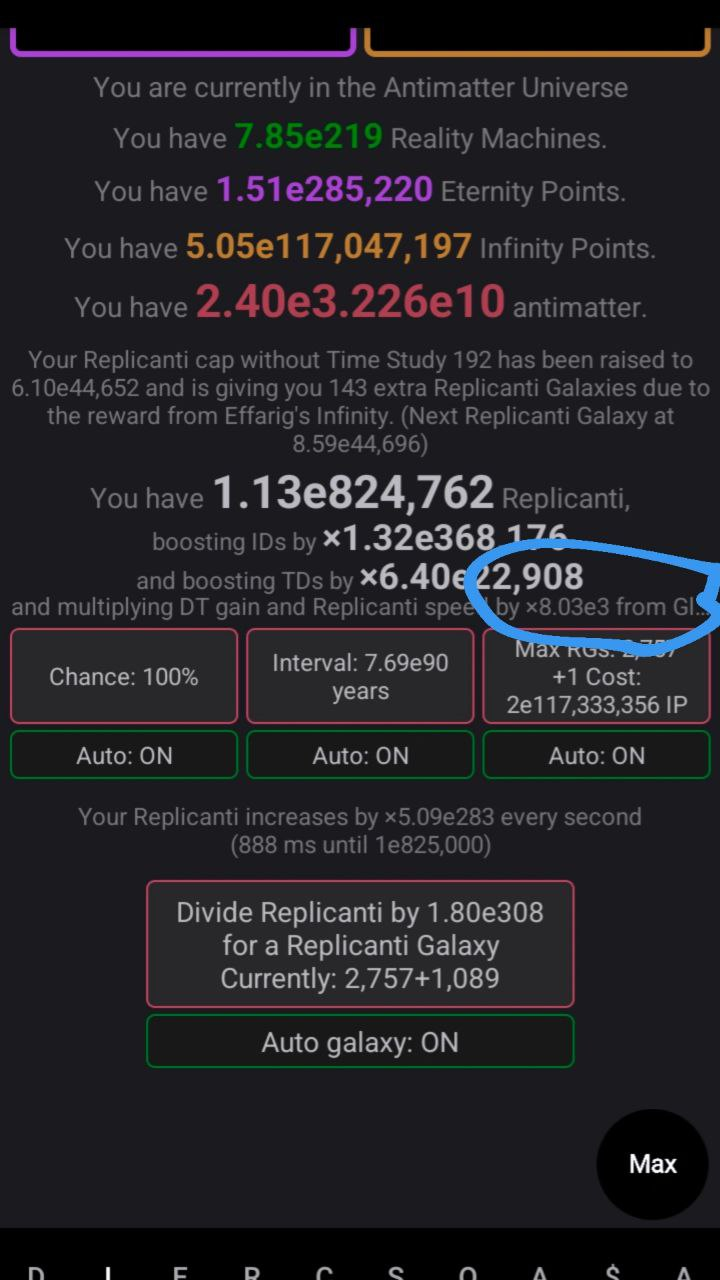Tap the Chance: 100% upgrade button
This screenshot has height=1280, width=720.
pyautogui.click(x=124, y=676)
